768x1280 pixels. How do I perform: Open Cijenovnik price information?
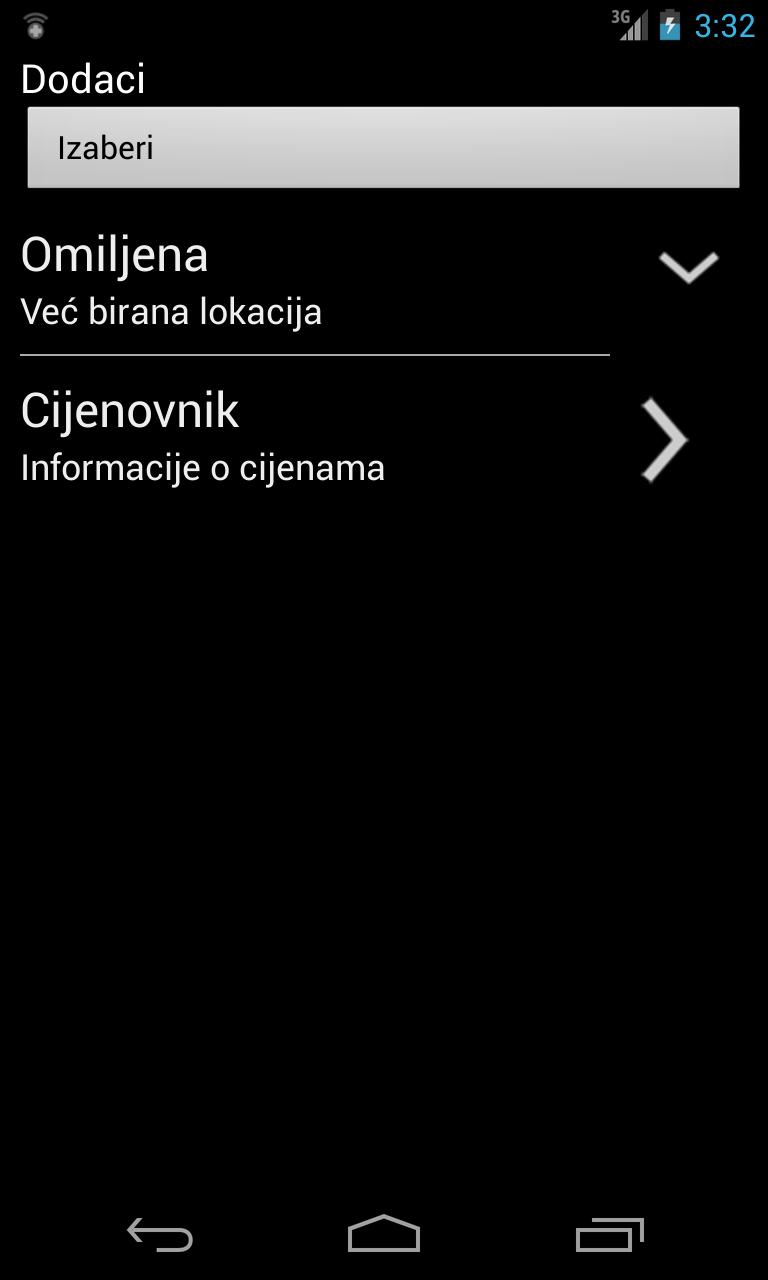click(x=665, y=440)
